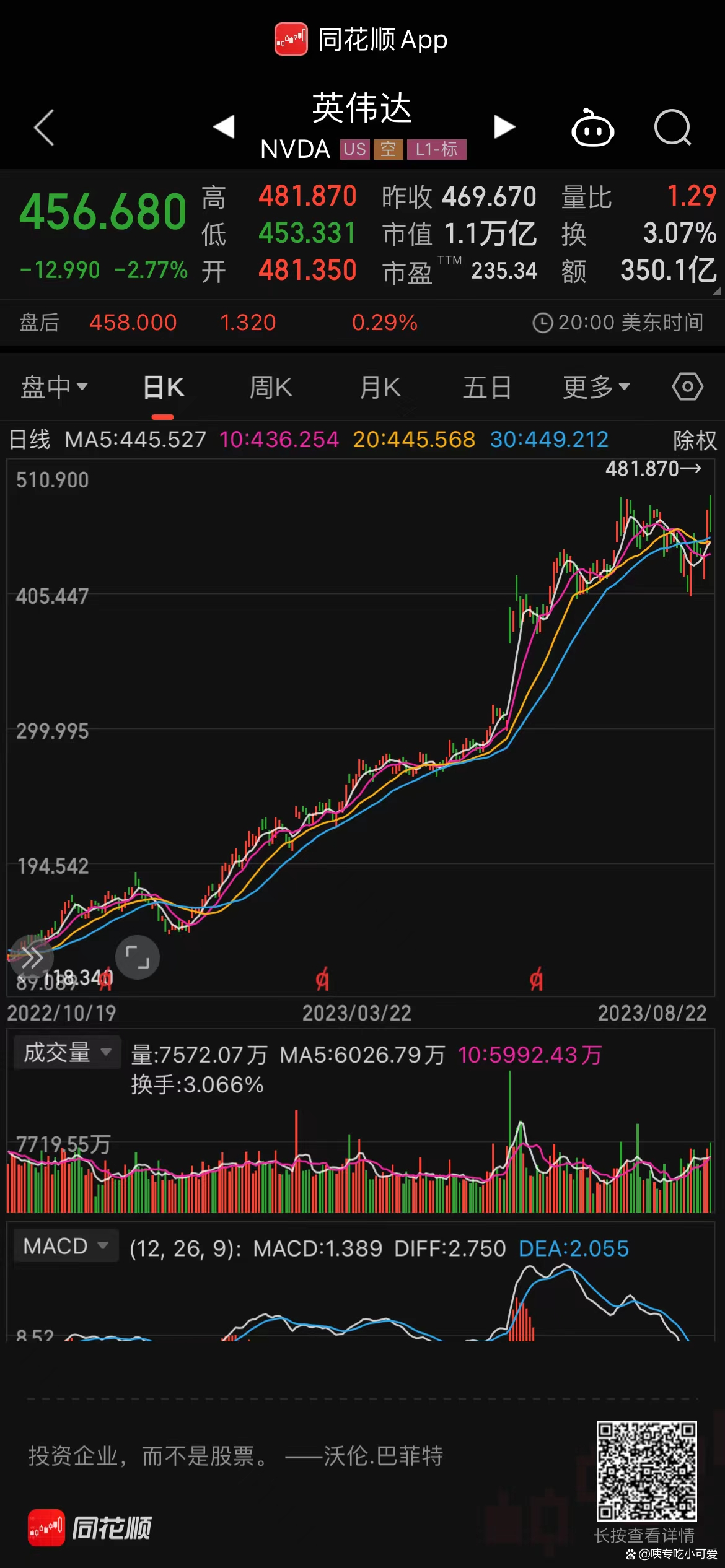Click the robot assistant icon

pos(592,127)
